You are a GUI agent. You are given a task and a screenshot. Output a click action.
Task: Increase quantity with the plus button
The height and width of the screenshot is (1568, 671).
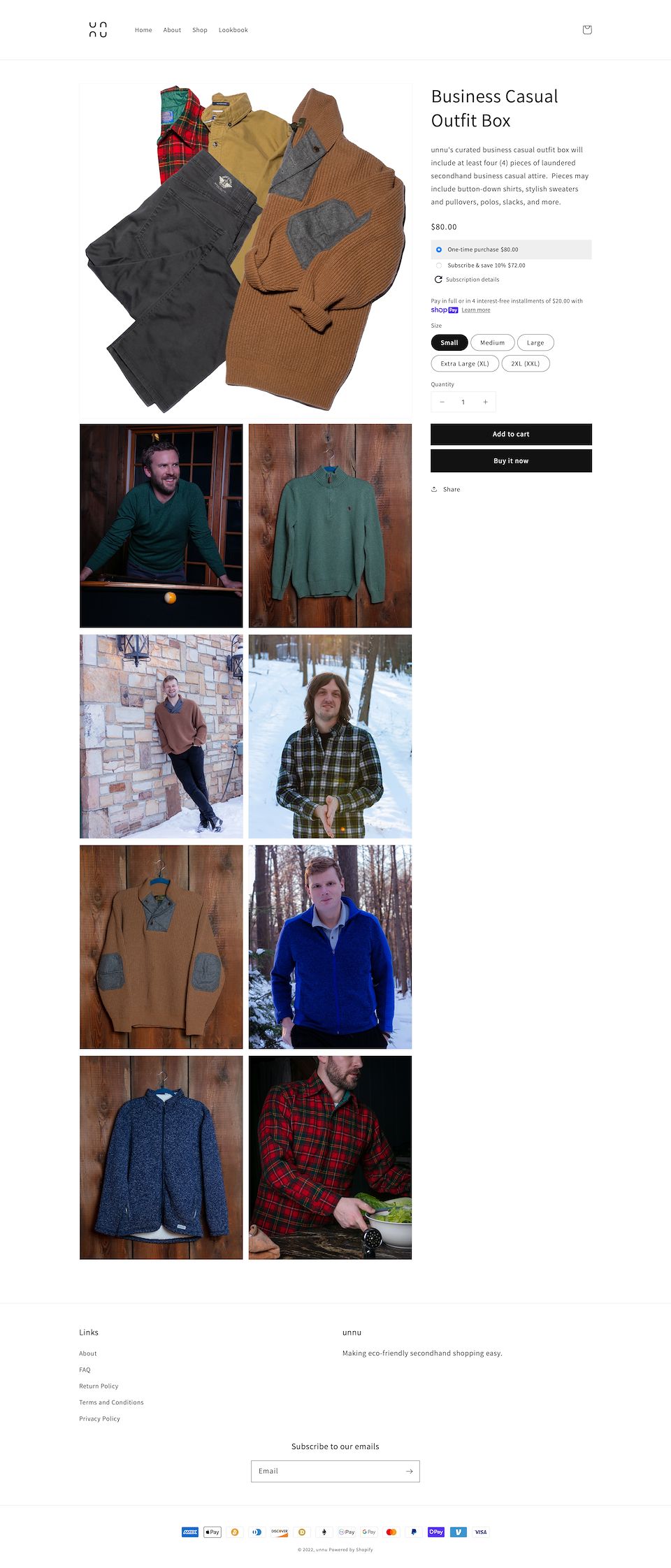[485, 402]
